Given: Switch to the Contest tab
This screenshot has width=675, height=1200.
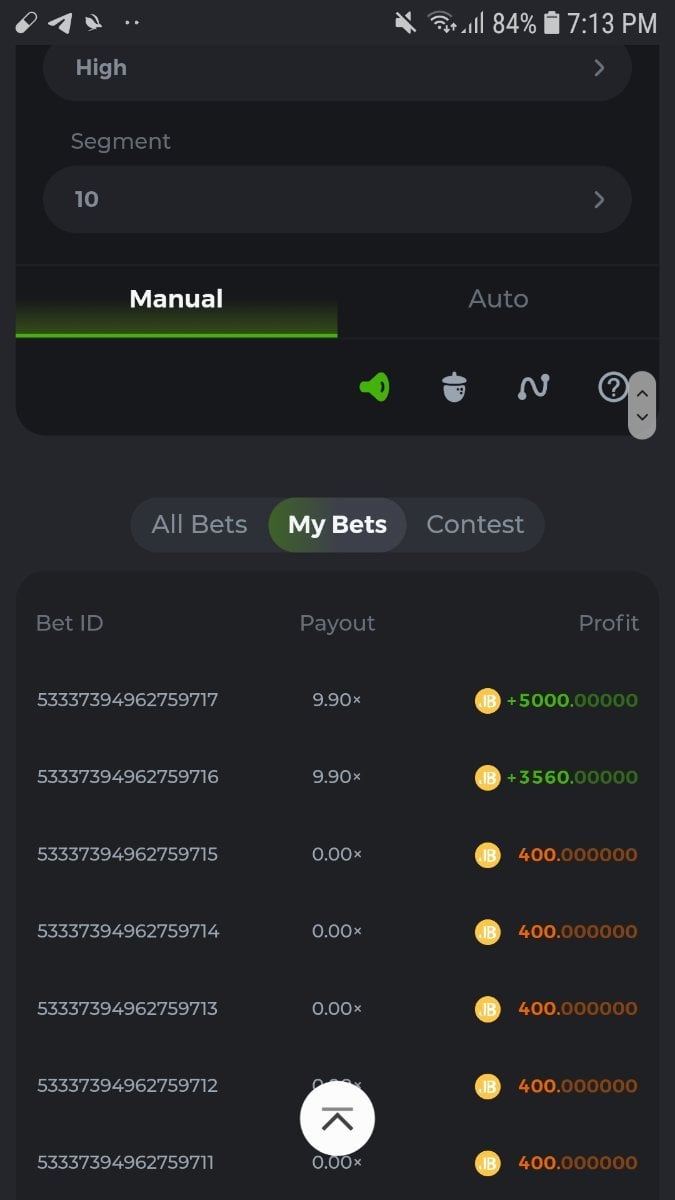Looking at the screenshot, I should 475,525.
